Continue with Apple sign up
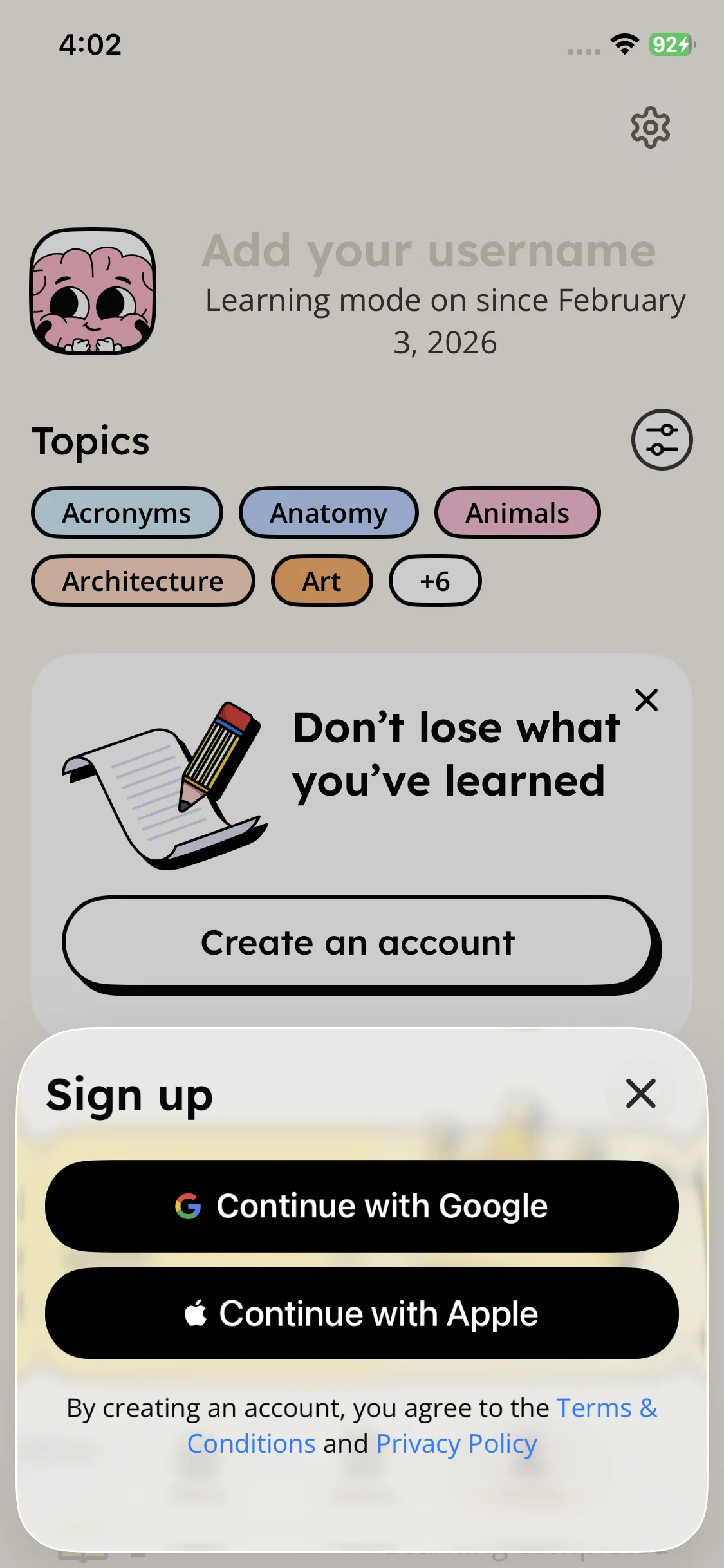This screenshot has width=724, height=1568. [x=362, y=1314]
